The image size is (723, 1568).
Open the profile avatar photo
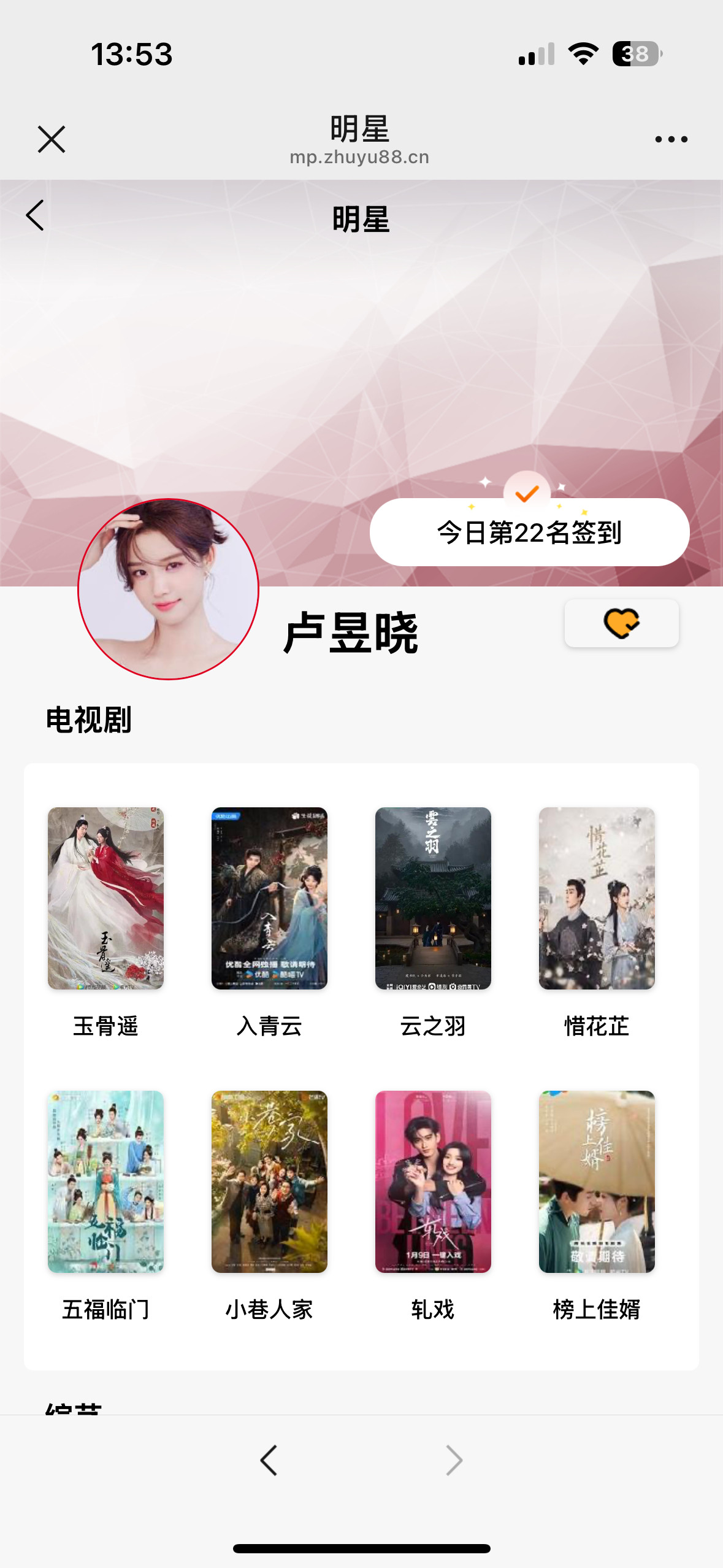pyautogui.click(x=168, y=589)
